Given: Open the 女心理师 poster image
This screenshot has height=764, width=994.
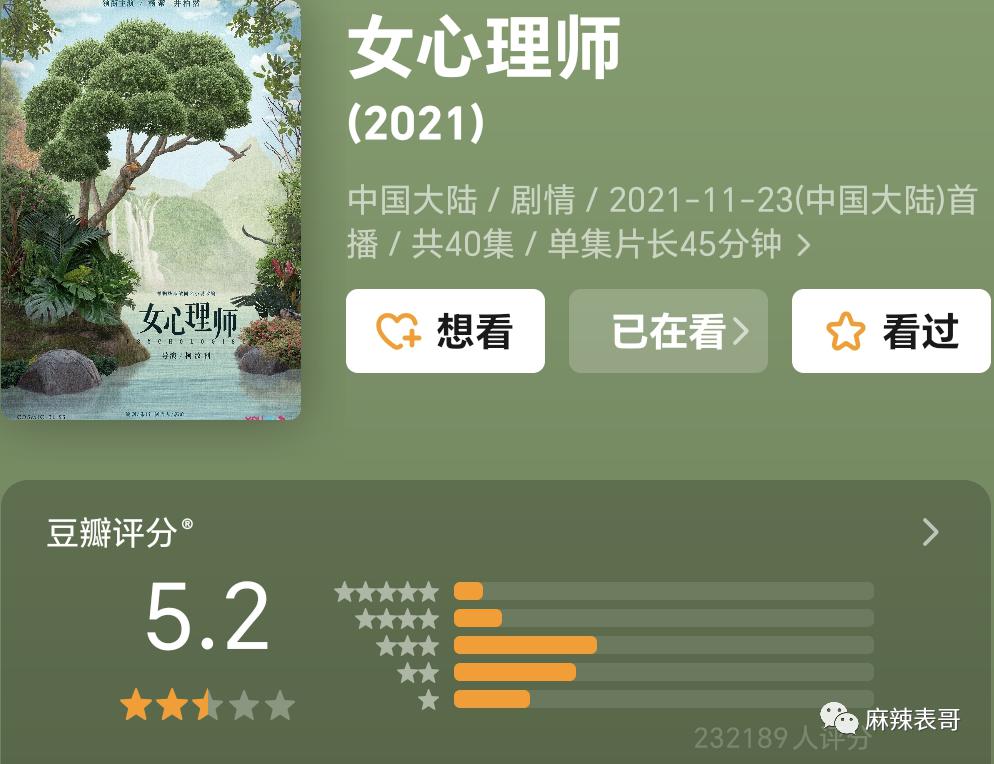Looking at the screenshot, I should click(150, 208).
